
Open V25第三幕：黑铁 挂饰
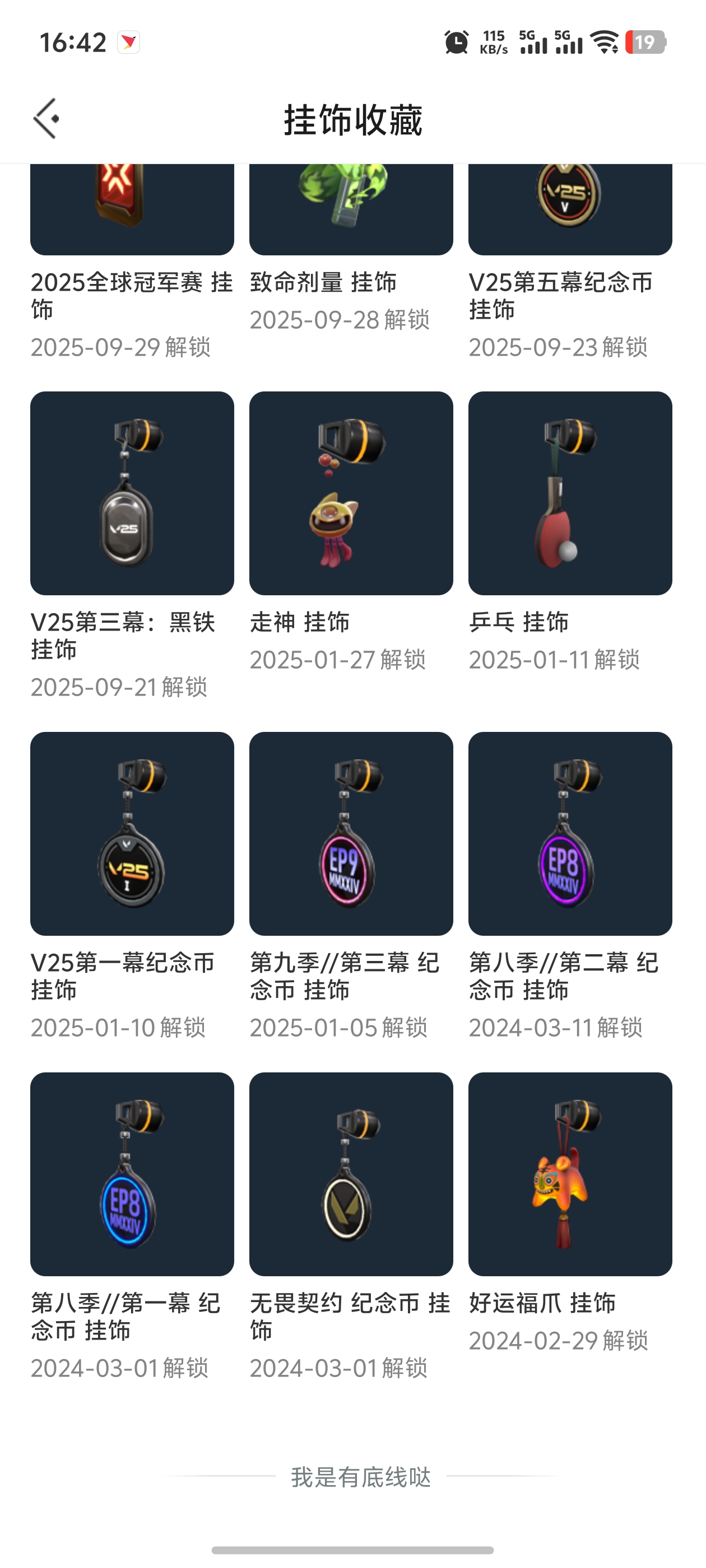pos(132,493)
